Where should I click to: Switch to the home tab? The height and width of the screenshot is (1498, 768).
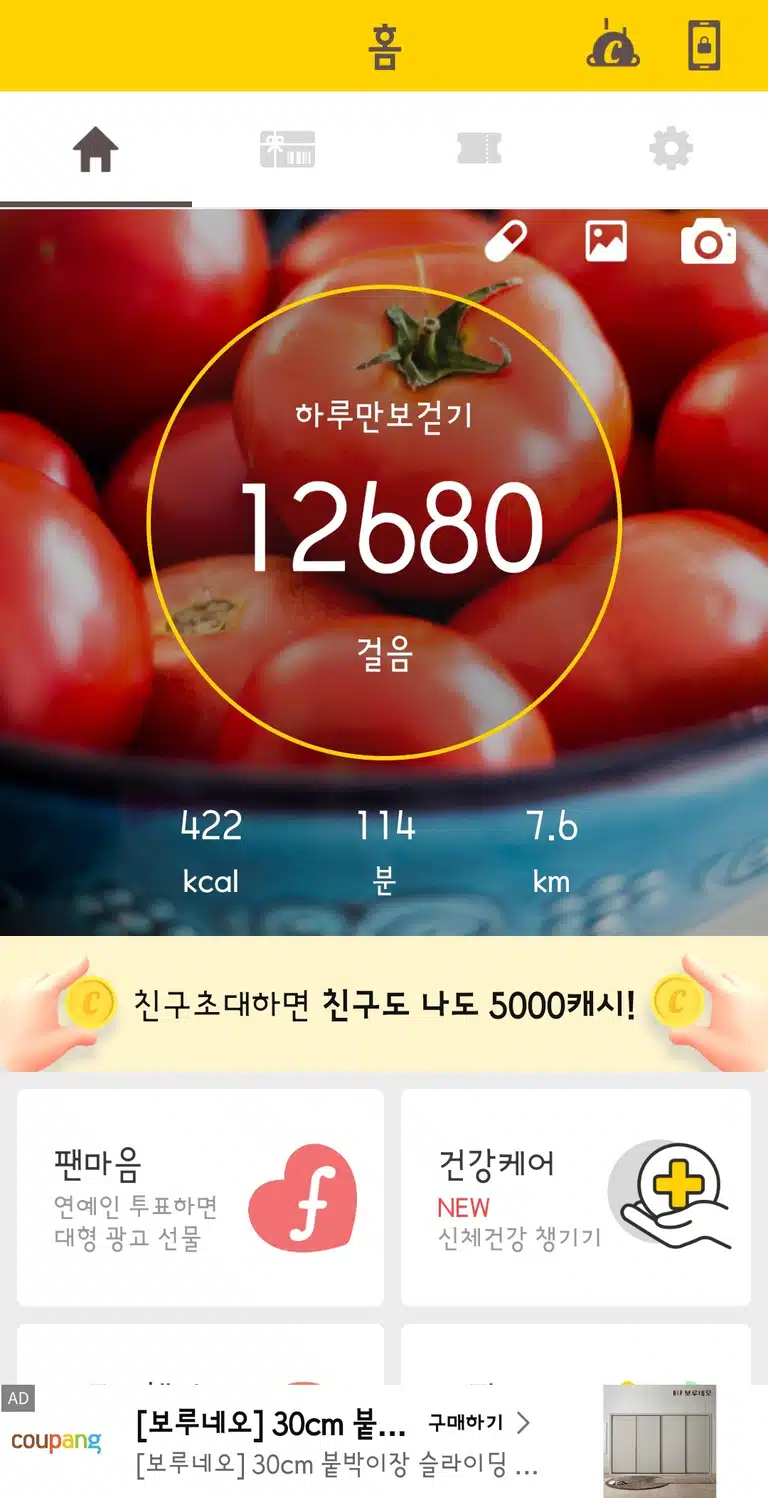click(96, 150)
